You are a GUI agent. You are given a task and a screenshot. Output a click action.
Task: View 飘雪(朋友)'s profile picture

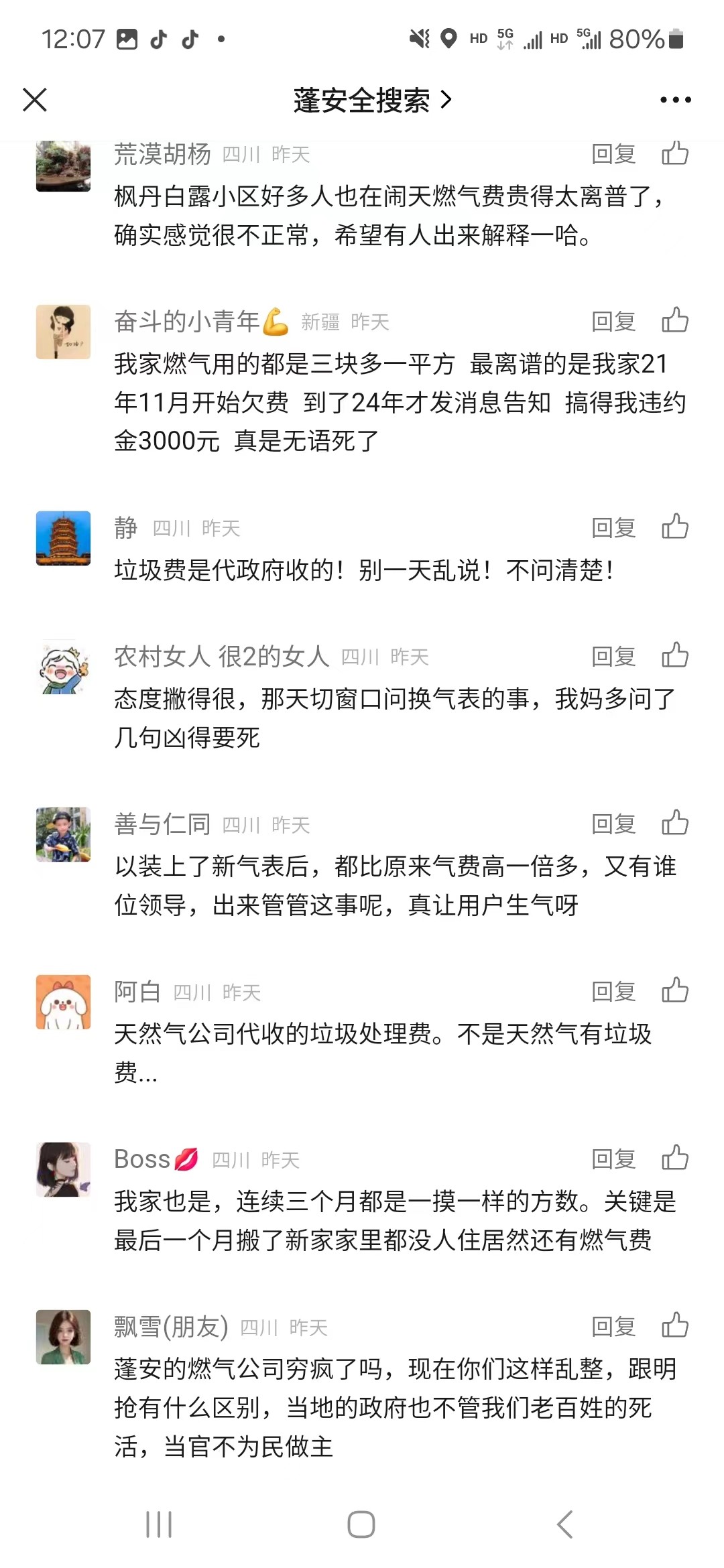click(x=63, y=1337)
